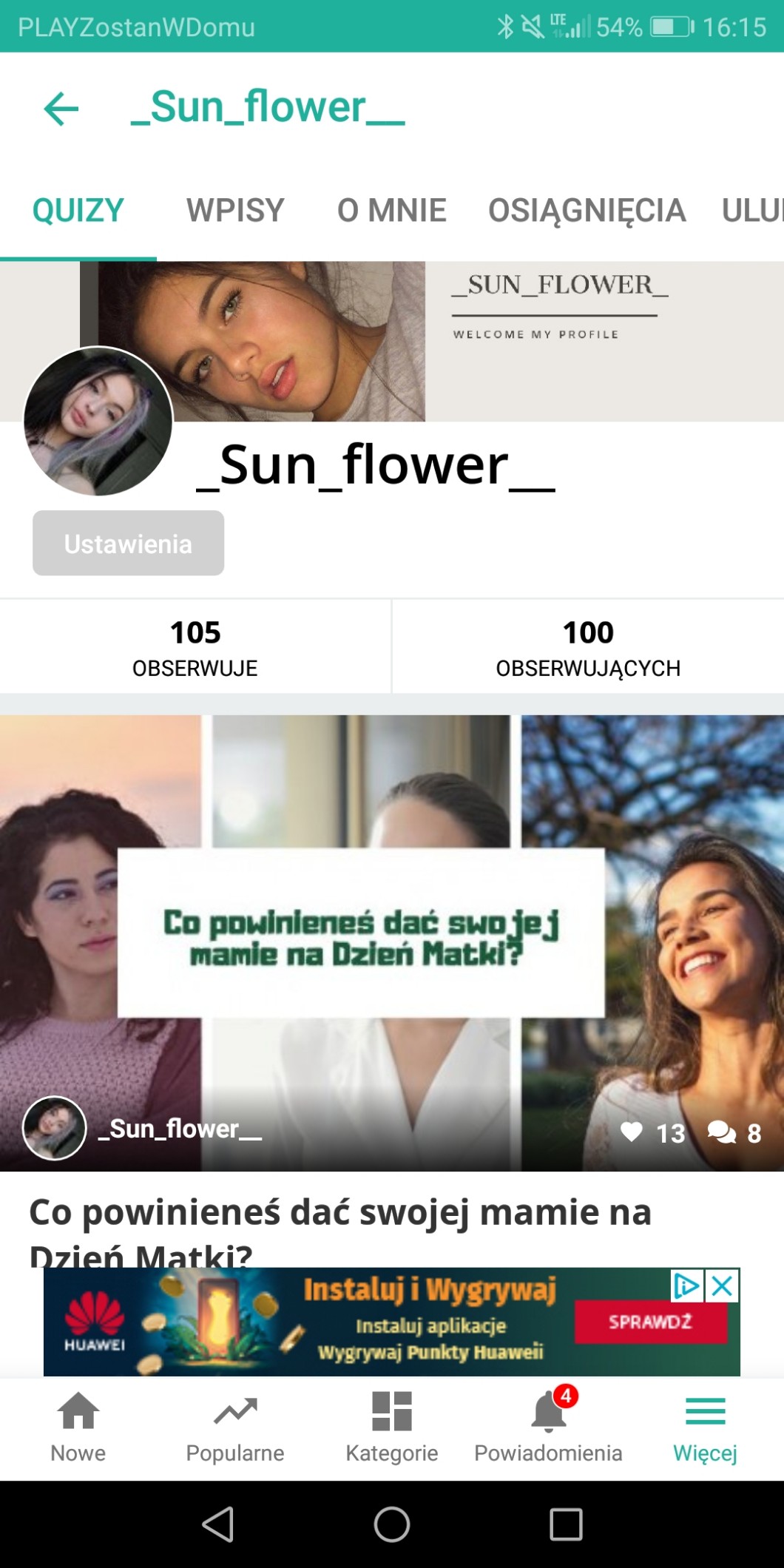
Task: Open the Kategorie section
Action: tap(392, 1427)
